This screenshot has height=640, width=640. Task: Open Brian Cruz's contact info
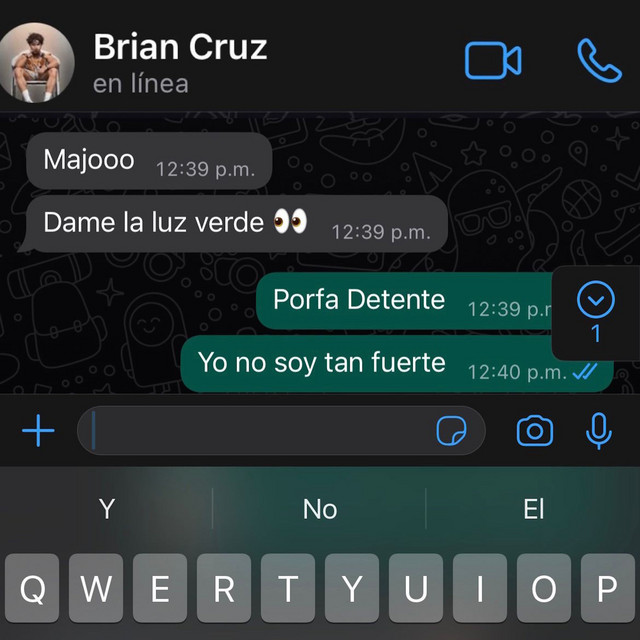click(180, 62)
